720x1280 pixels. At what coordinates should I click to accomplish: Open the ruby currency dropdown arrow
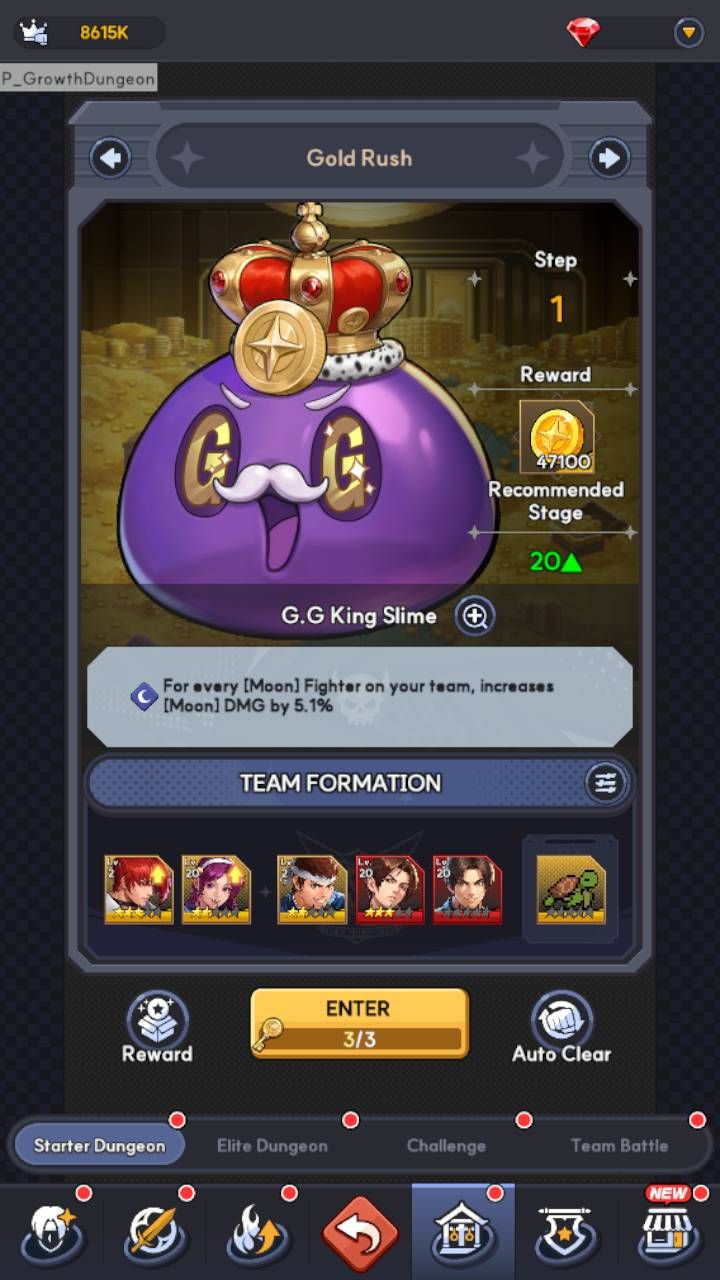click(688, 33)
